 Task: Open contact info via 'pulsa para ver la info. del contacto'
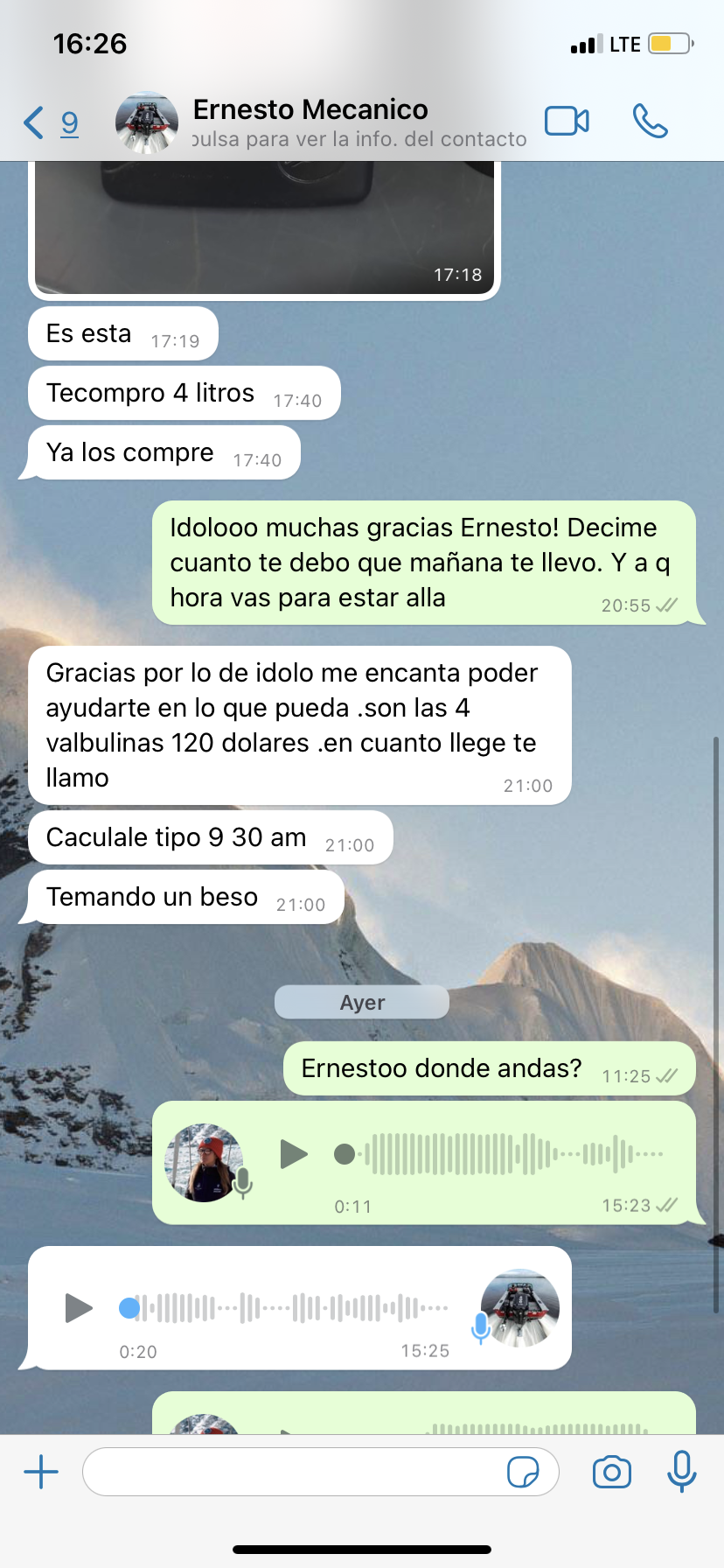click(x=359, y=138)
